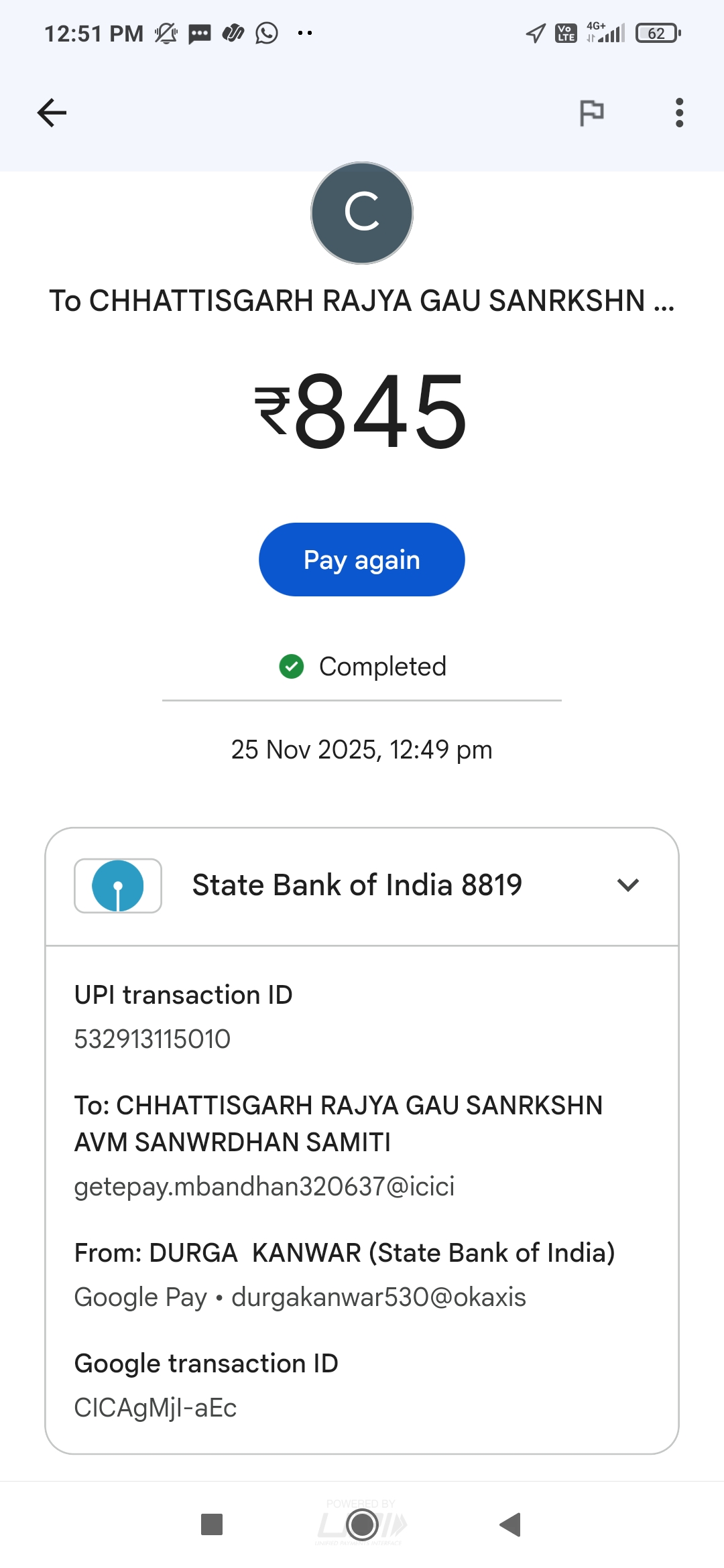Report this transaction with the flag icon
724x1568 pixels.
591,113
